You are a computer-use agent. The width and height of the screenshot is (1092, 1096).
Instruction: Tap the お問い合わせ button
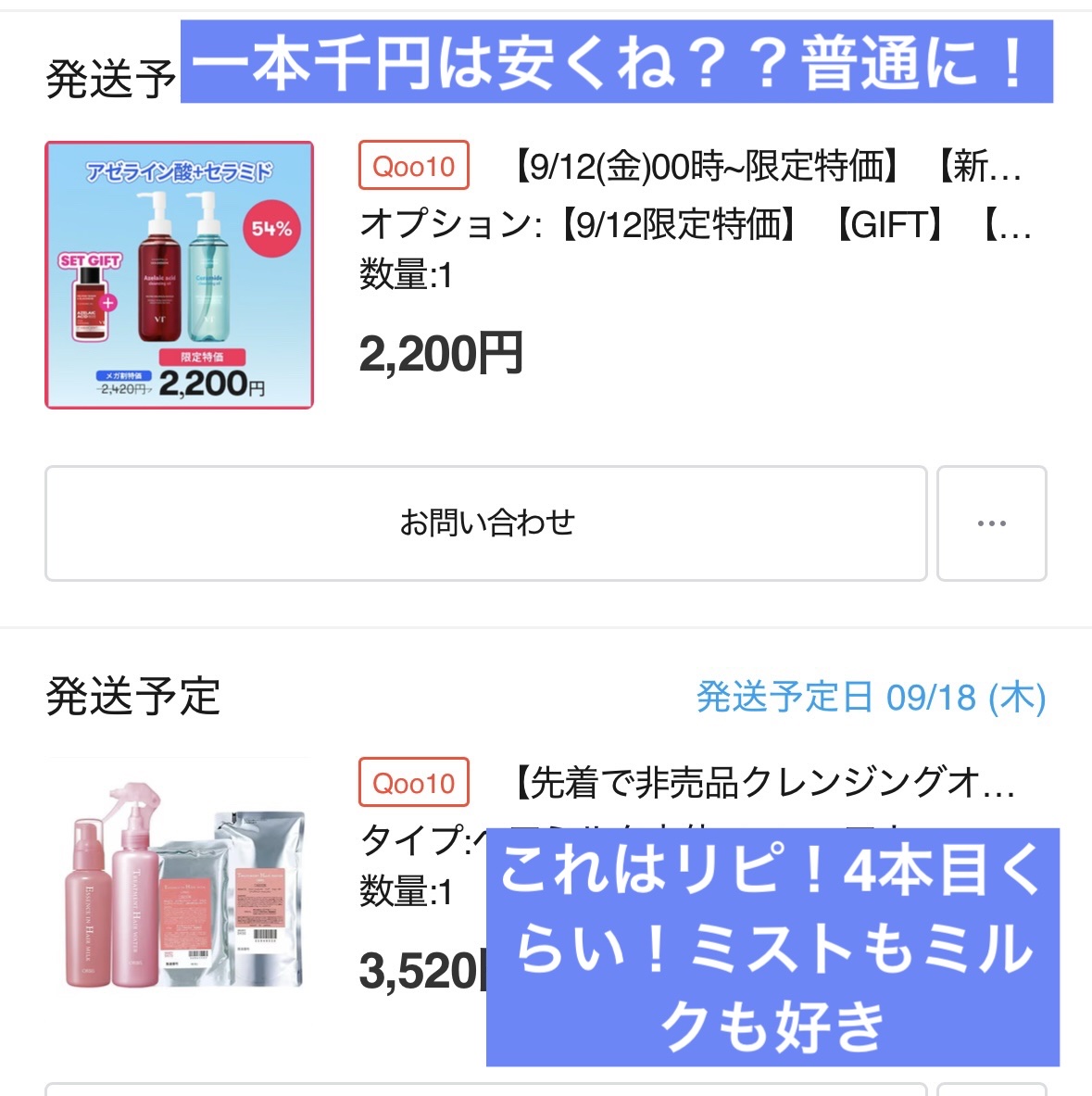[x=485, y=523]
